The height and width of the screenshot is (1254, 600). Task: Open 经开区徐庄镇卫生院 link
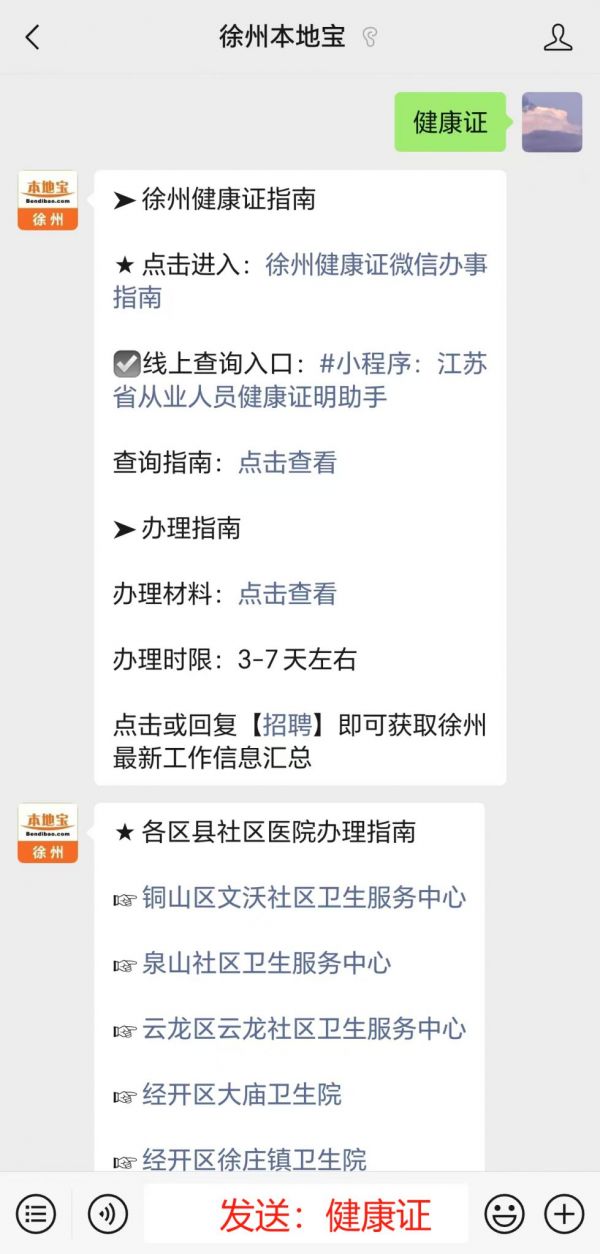tap(254, 1159)
